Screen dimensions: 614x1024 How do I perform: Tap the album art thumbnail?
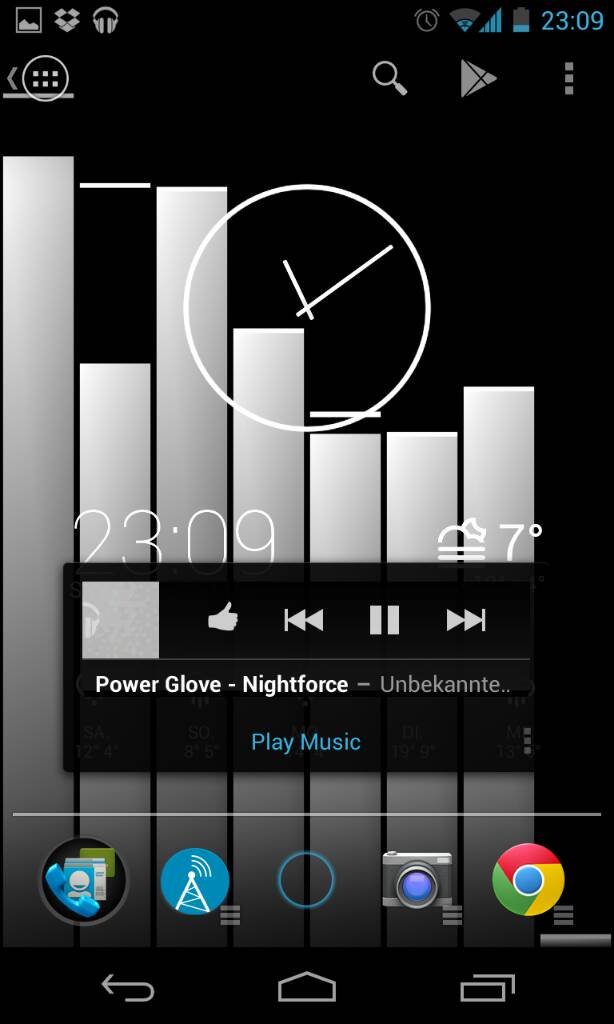120,620
